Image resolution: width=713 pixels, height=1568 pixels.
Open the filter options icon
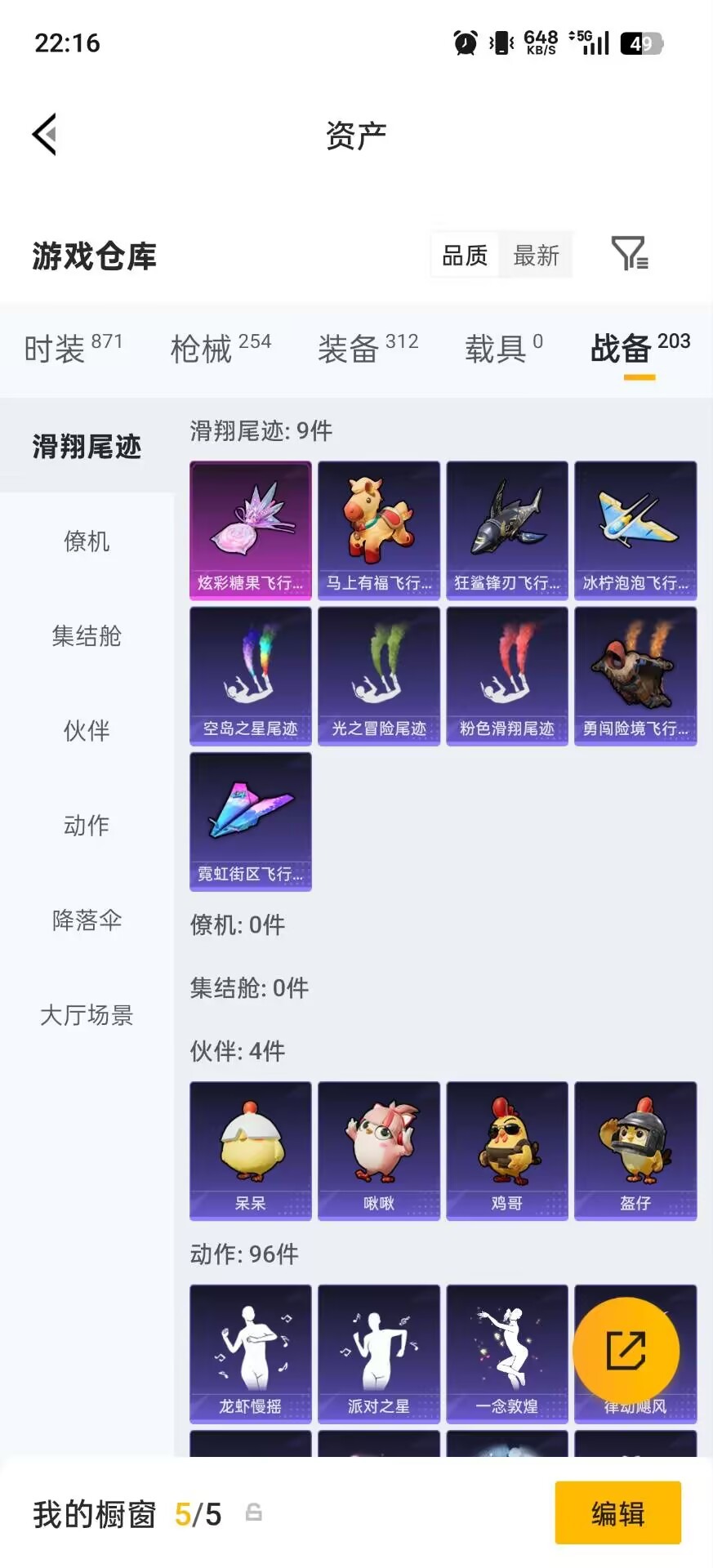point(628,255)
